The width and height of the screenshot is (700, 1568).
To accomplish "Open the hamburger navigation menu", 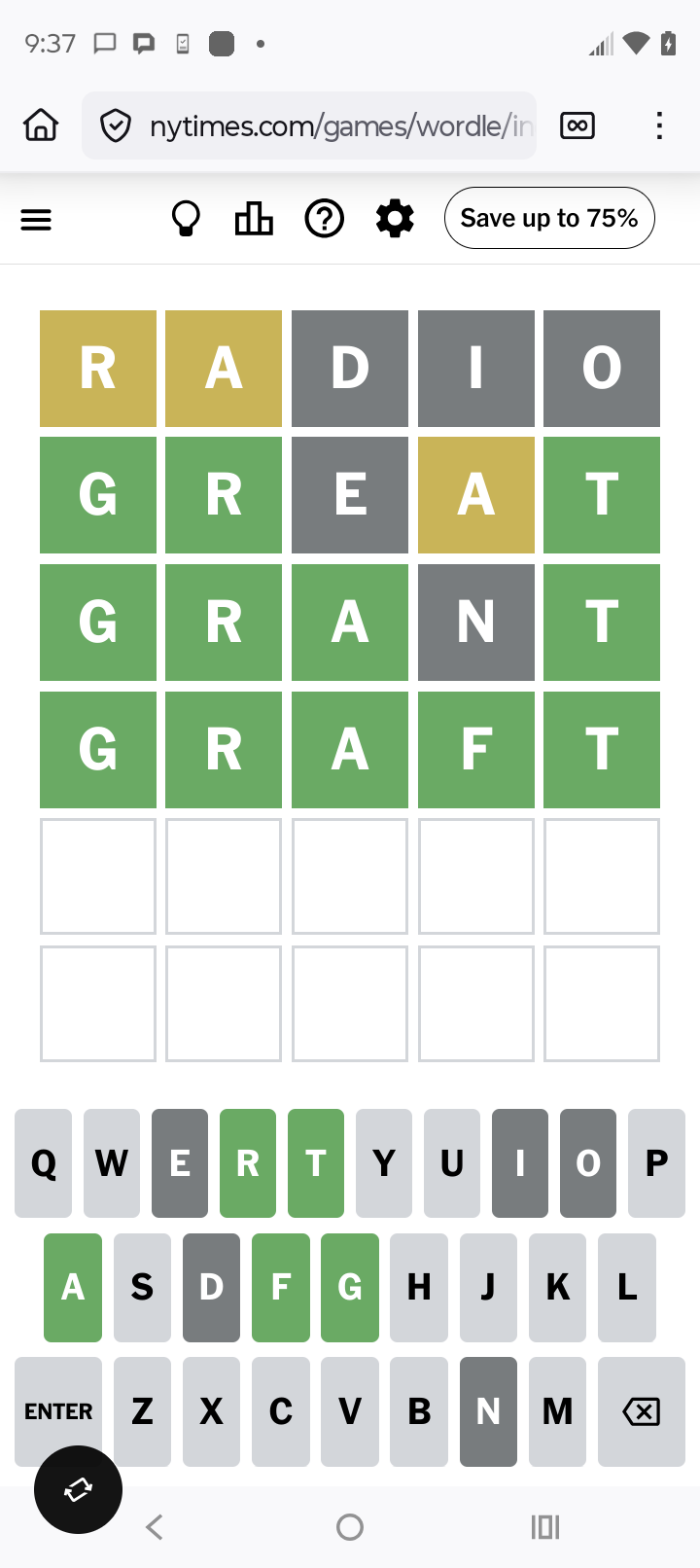I will pos(36,220).
